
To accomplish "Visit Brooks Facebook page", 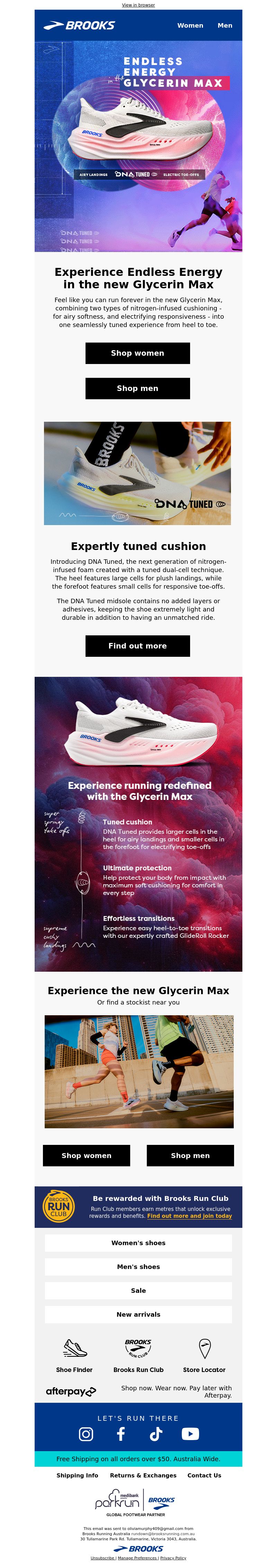I will click(121, 1434).
